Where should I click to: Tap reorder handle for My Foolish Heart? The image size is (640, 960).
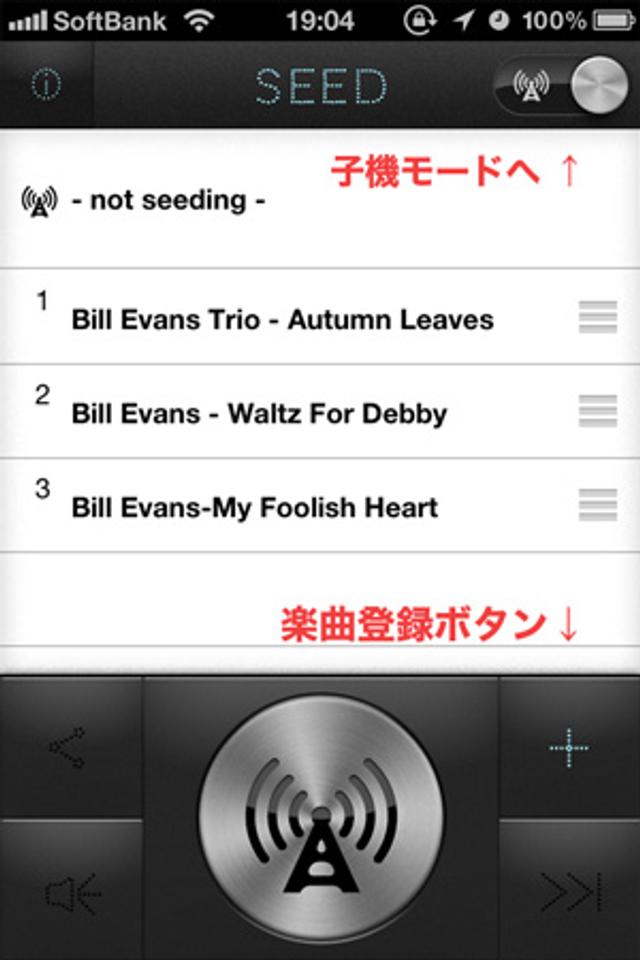(x=597, y=505)
